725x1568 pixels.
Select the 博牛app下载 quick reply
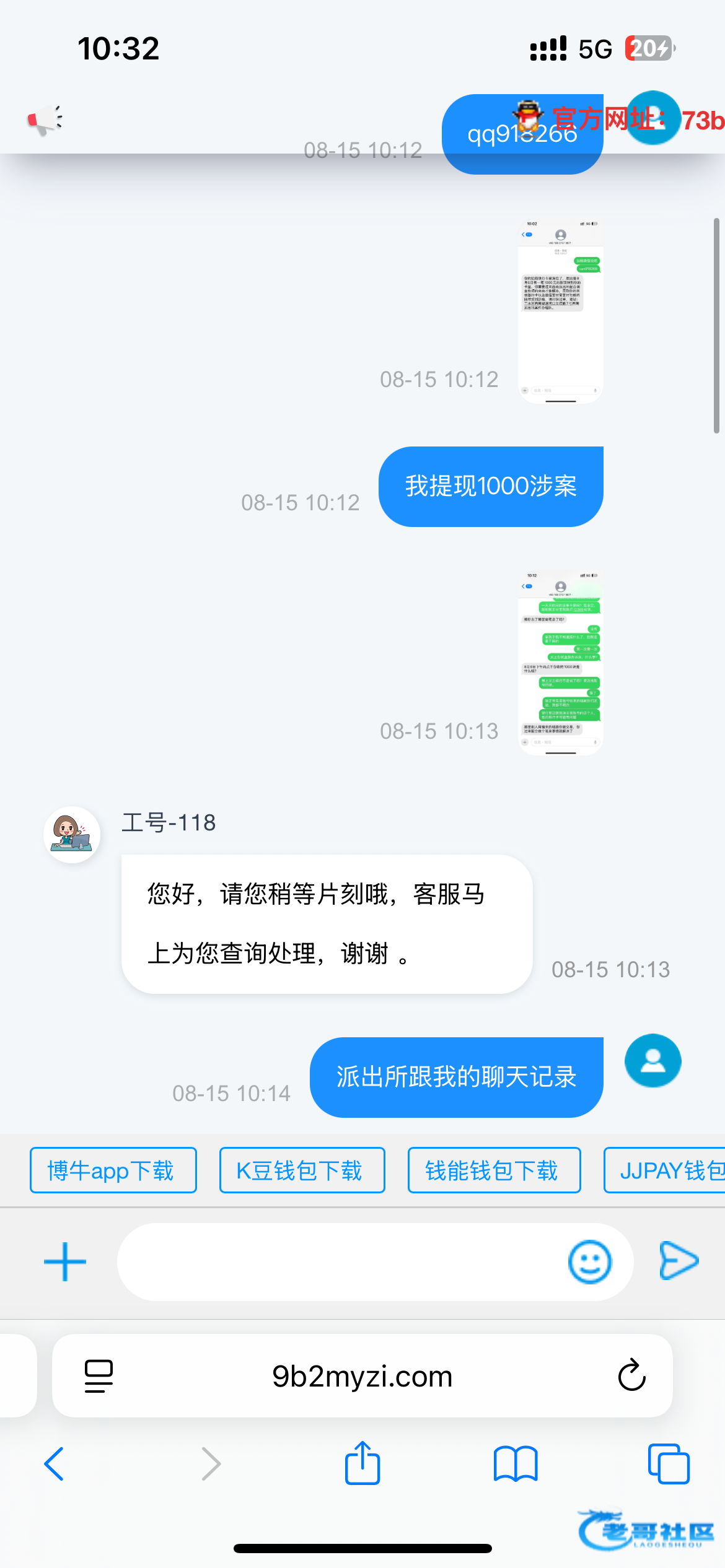pyautogui.click(x=113, y=1170)
